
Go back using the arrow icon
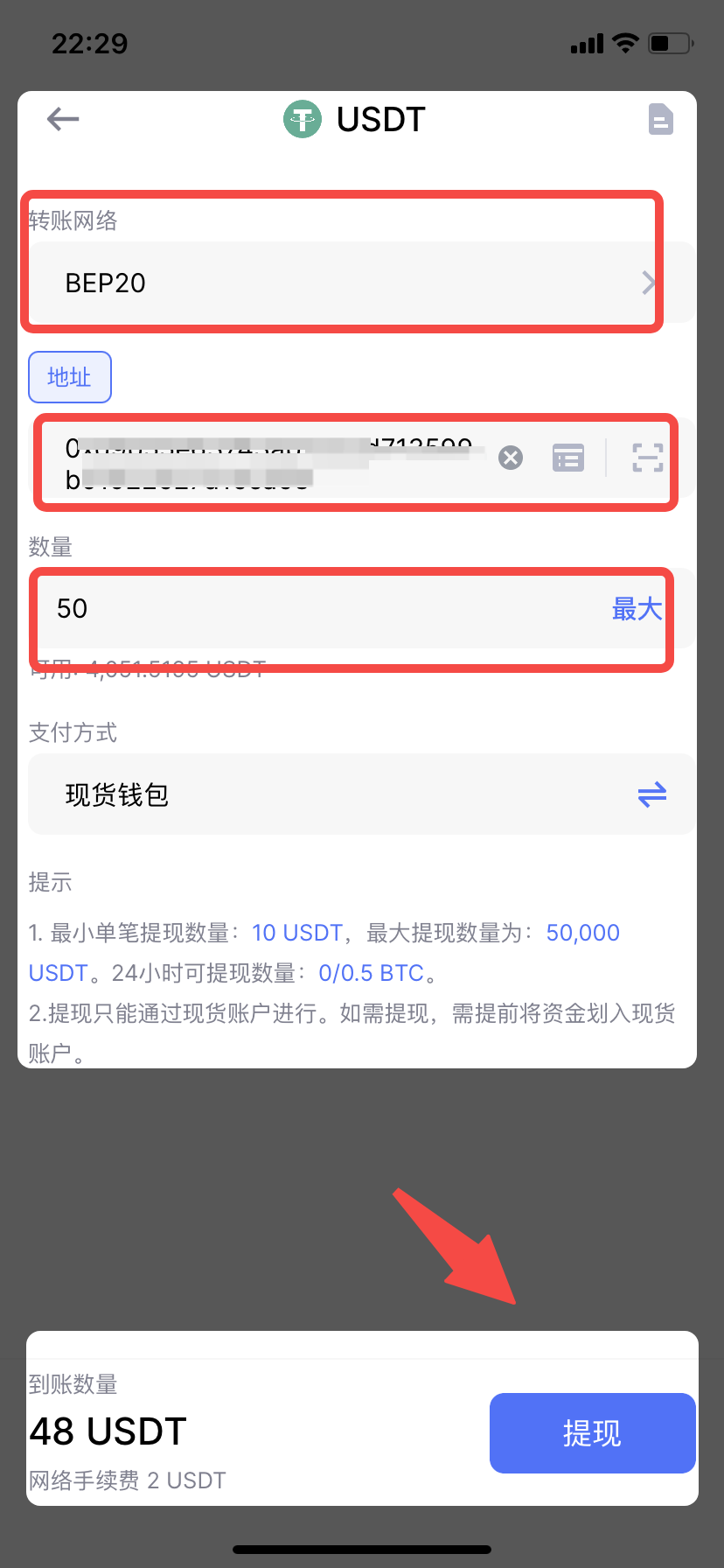(x=63, y=119)
